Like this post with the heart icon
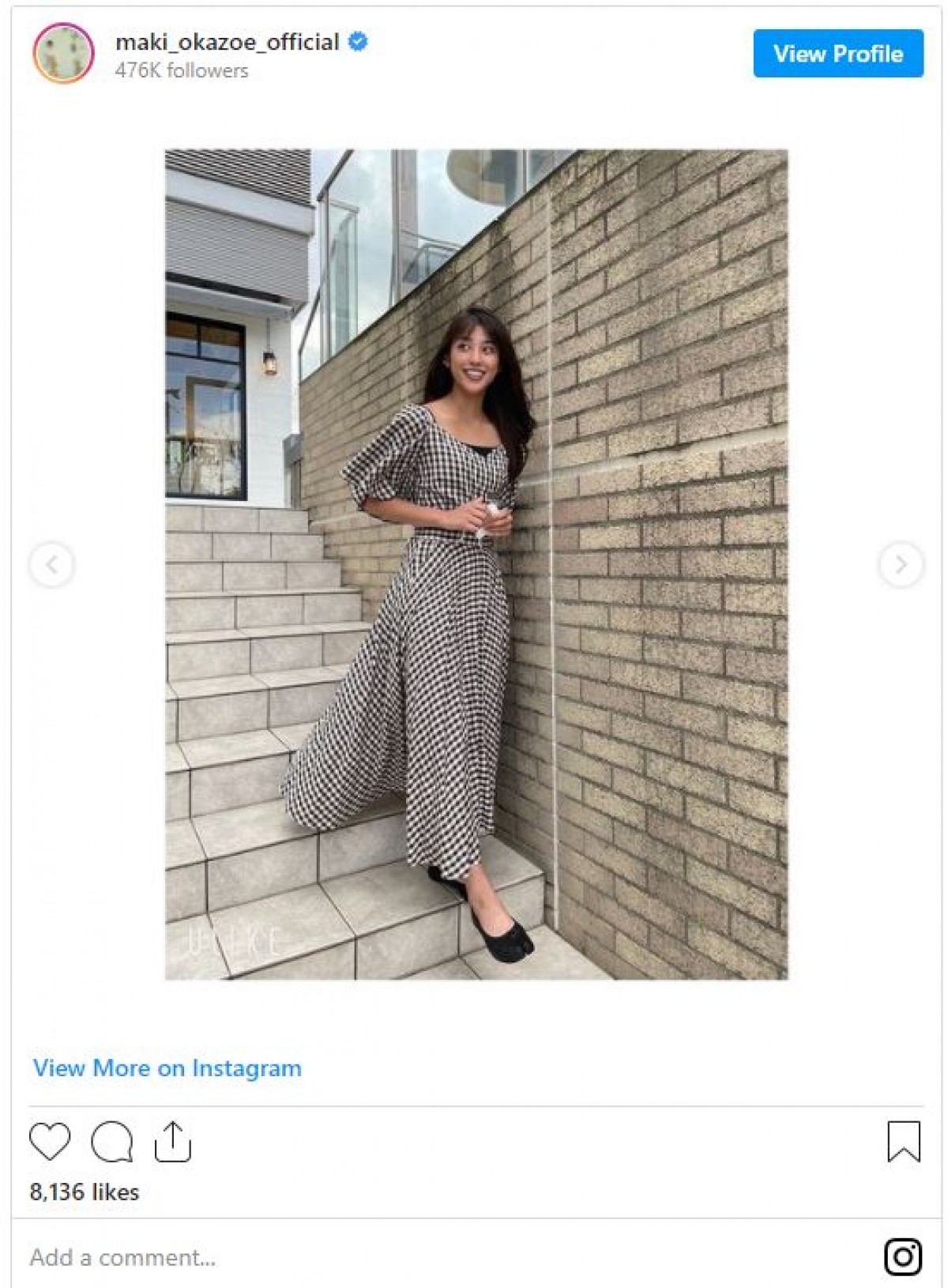Viewport: 948px width, 1288px height. pyautogui.click(x=50, y=1142)
